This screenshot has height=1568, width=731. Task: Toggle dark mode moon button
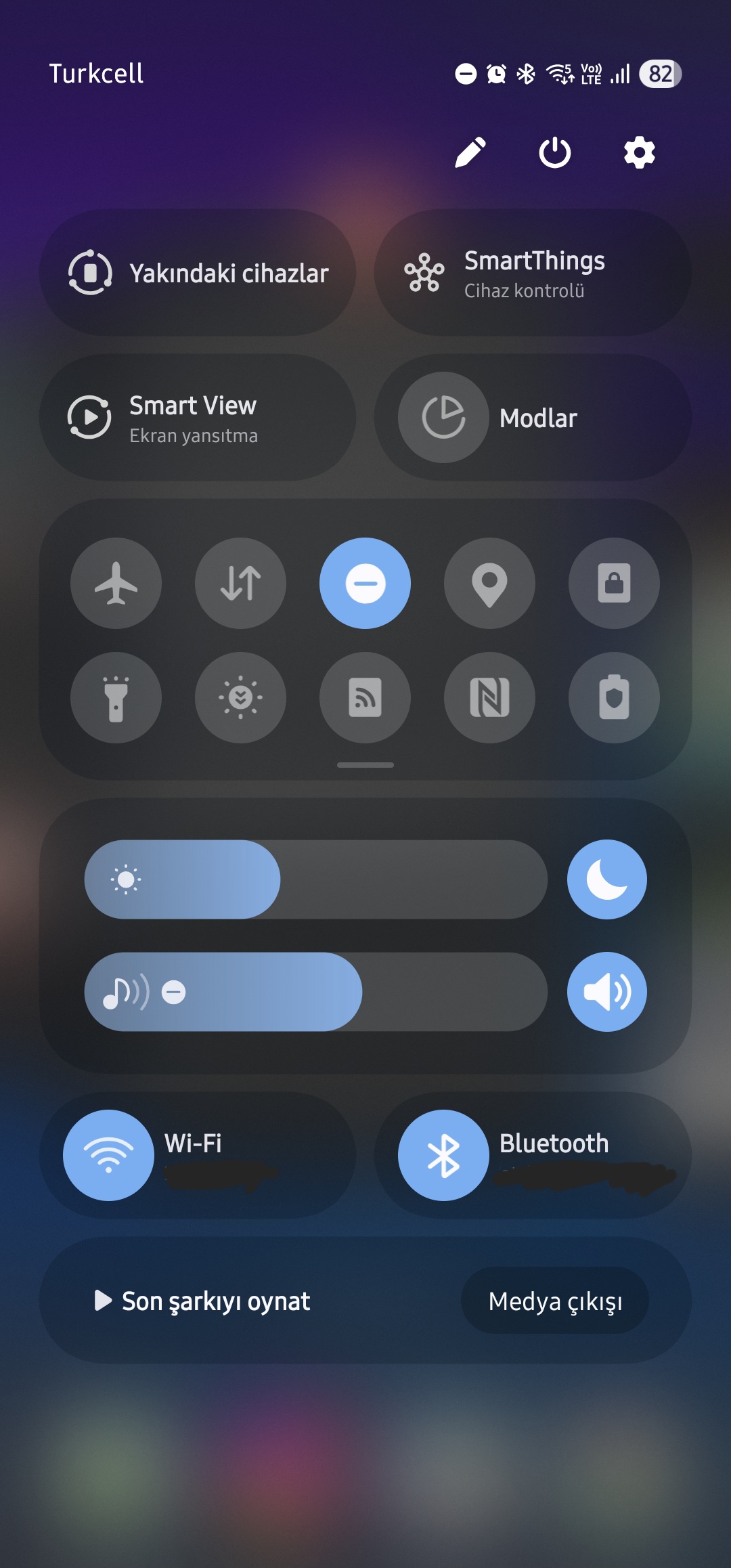[x=607, y=879]
